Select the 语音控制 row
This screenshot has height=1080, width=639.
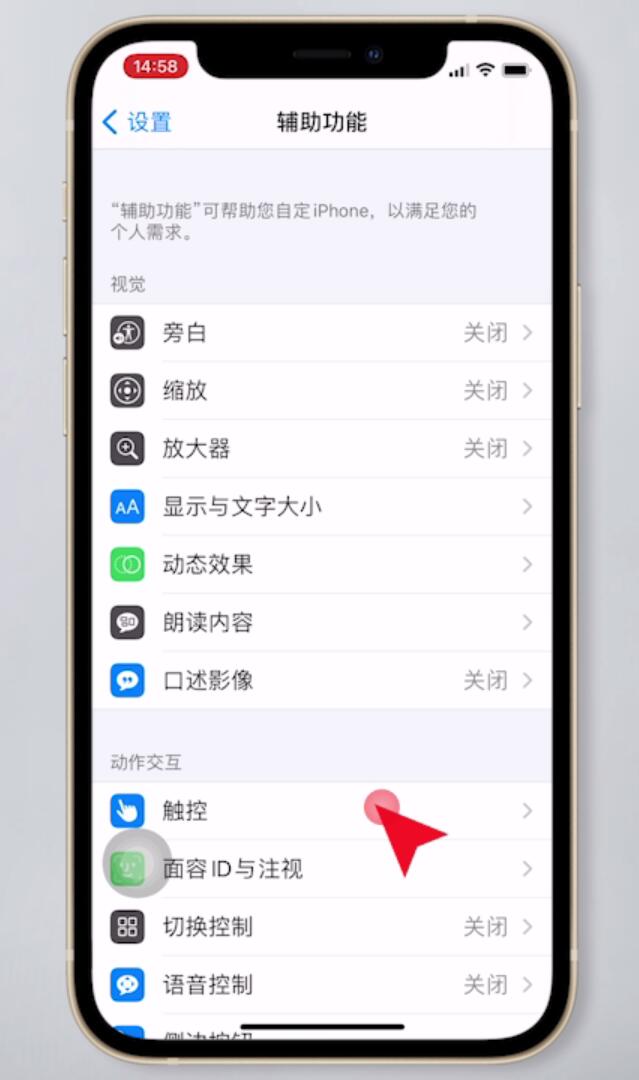(x=322, y=984)
